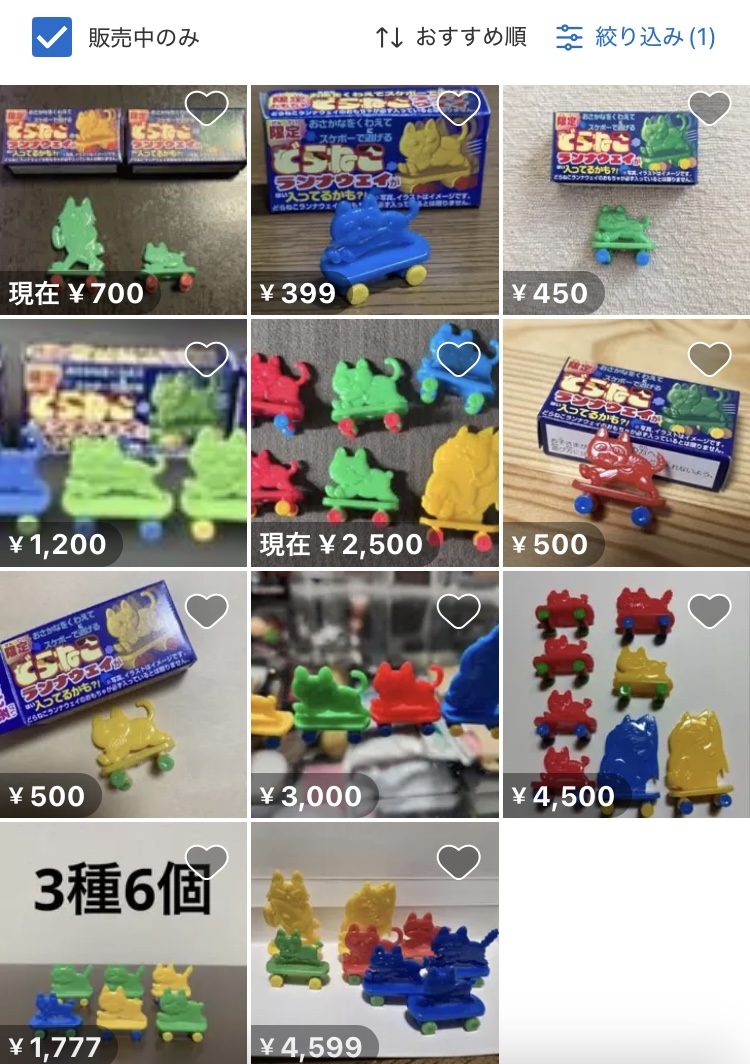The image size is (750, 1064).
Task: View the ¥4,500 multi-cat listing
Action: [626, 694]
